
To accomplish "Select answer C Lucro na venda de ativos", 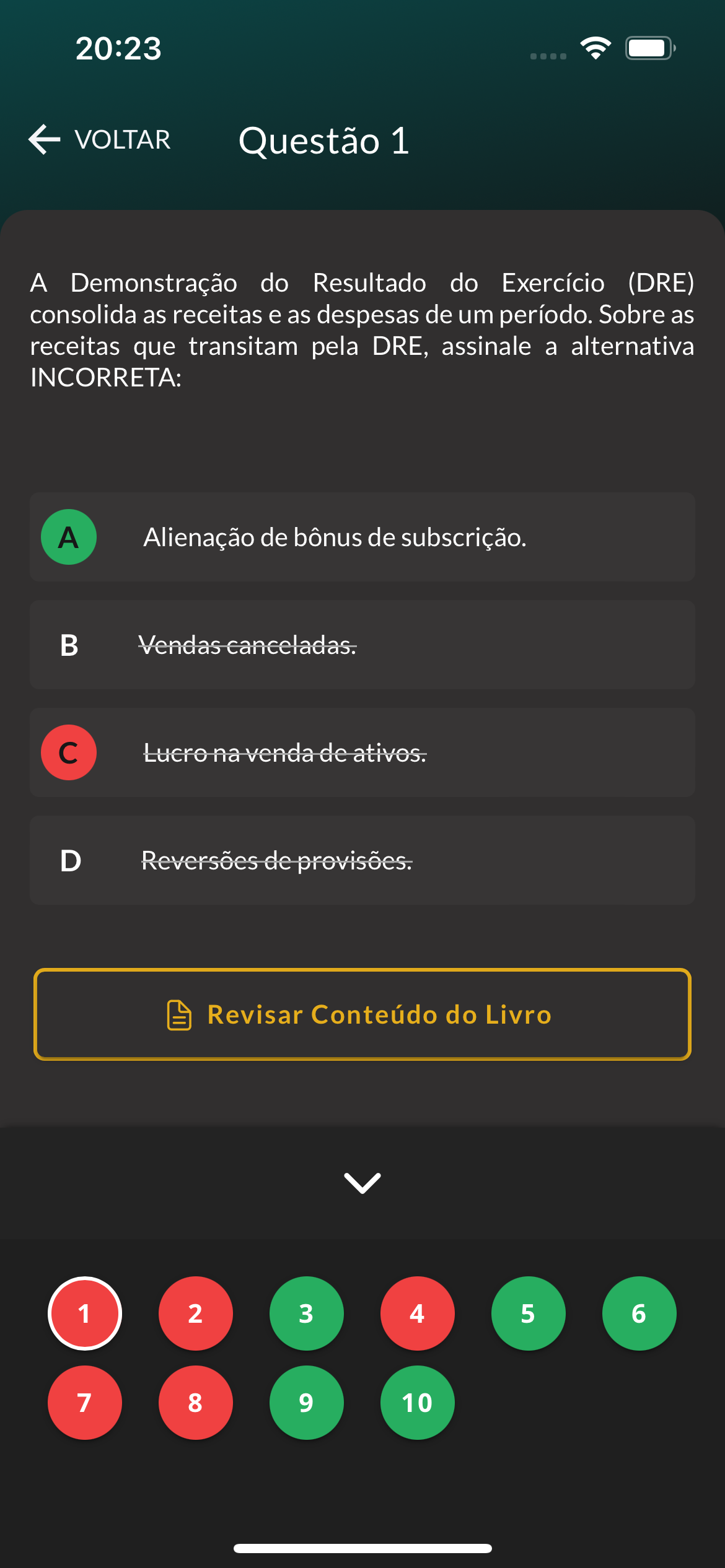I will point(362,752).
